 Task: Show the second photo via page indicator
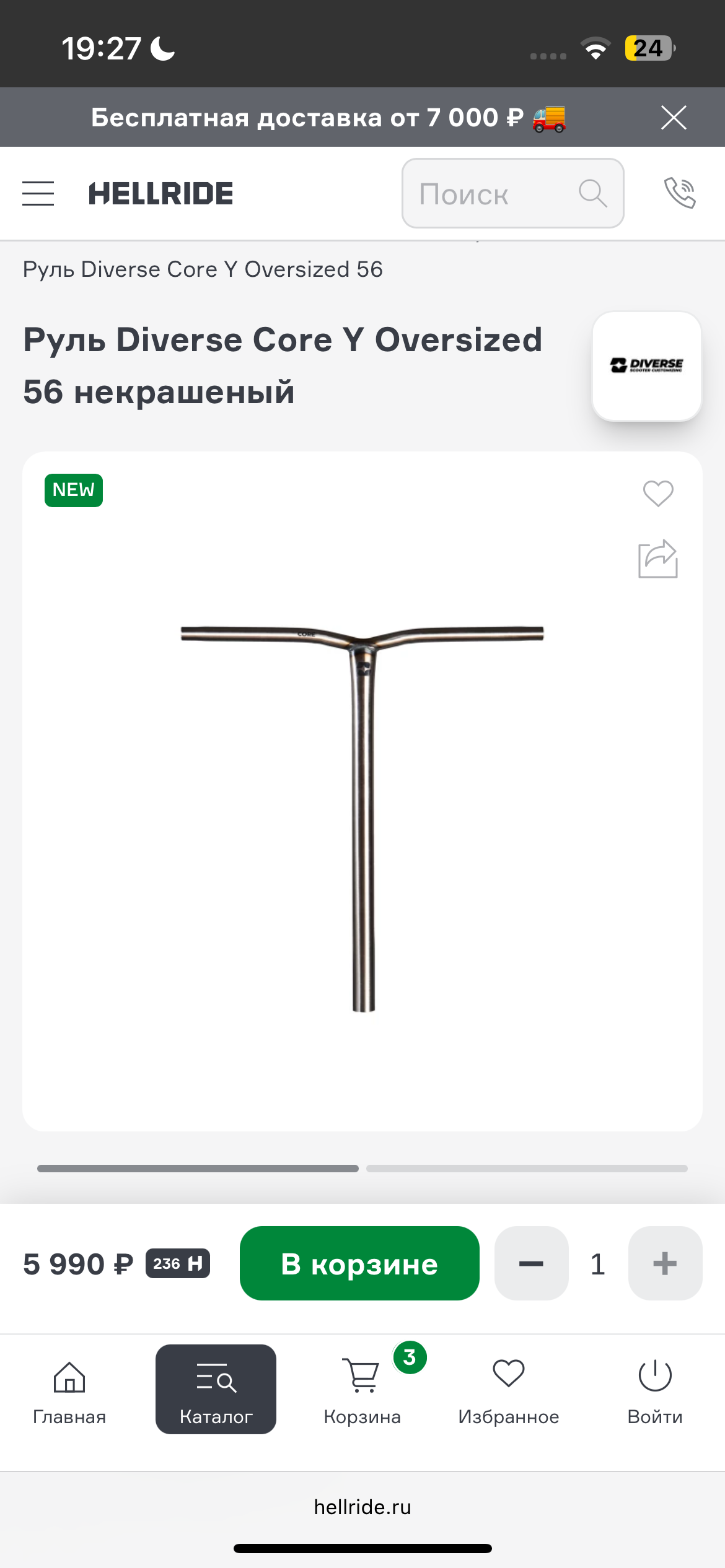[x=527, y=1169]
